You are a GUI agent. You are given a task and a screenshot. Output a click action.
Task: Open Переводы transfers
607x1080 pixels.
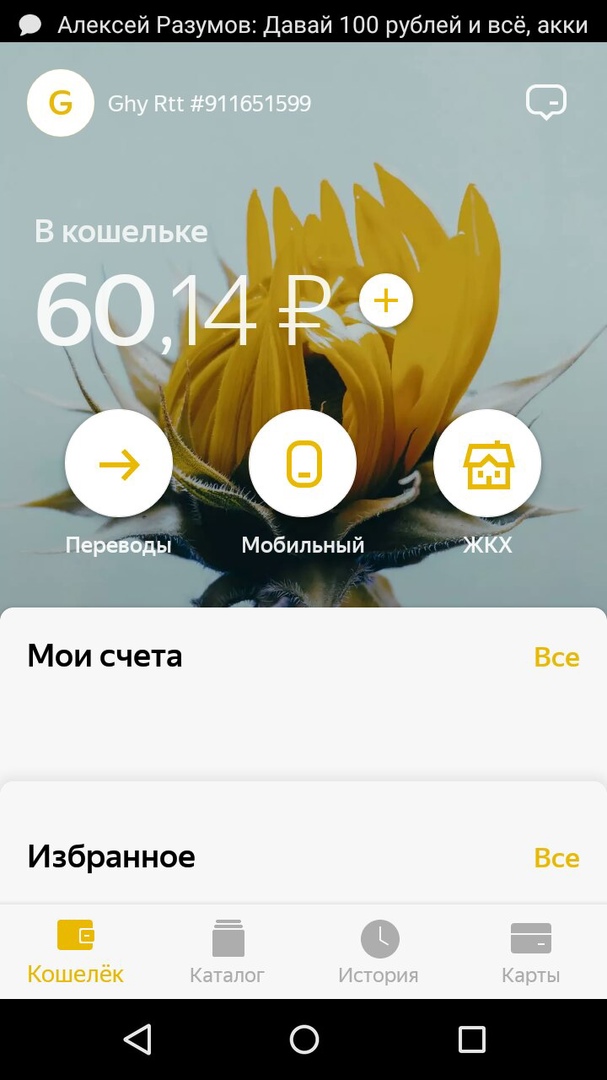click(118, 465)
